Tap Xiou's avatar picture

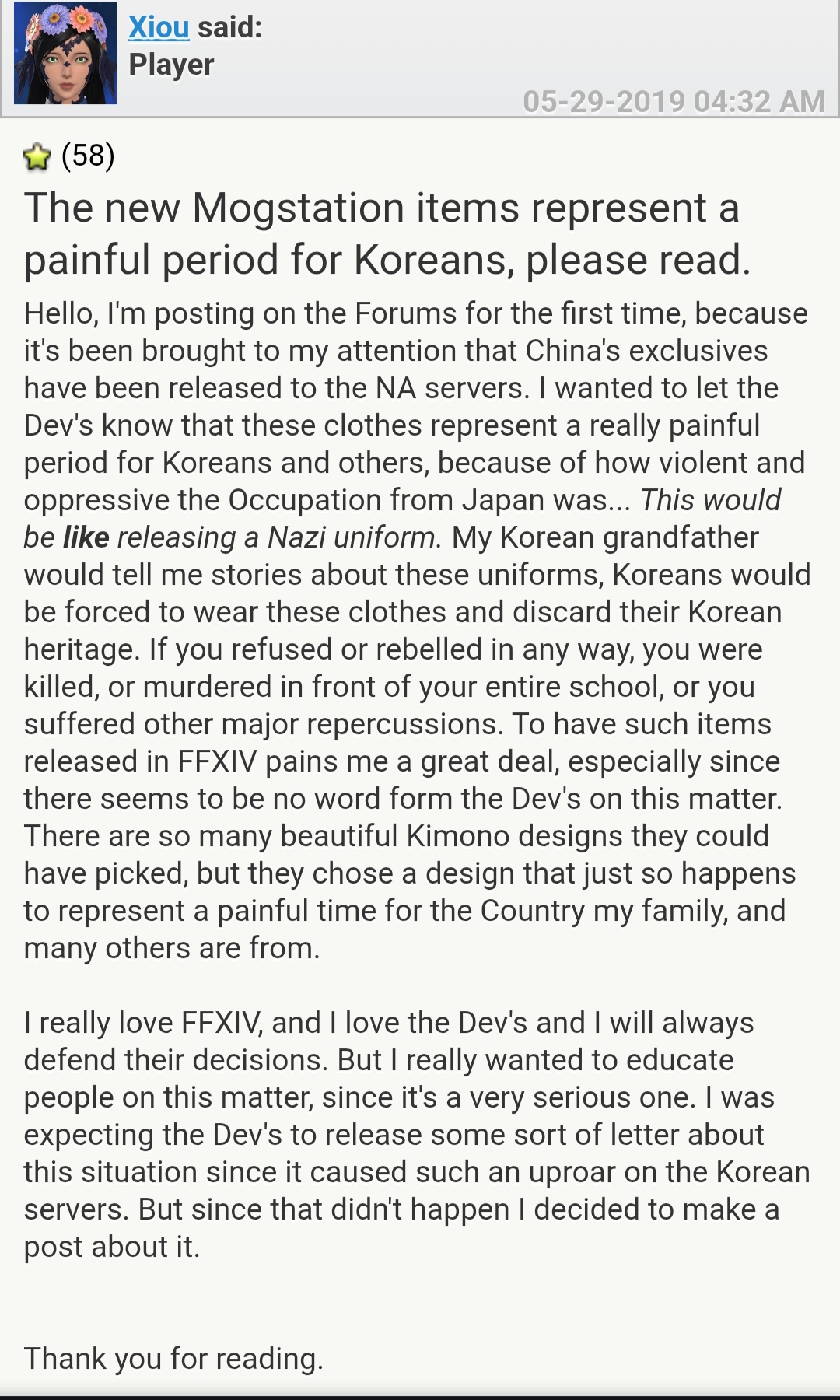[65, 53]
